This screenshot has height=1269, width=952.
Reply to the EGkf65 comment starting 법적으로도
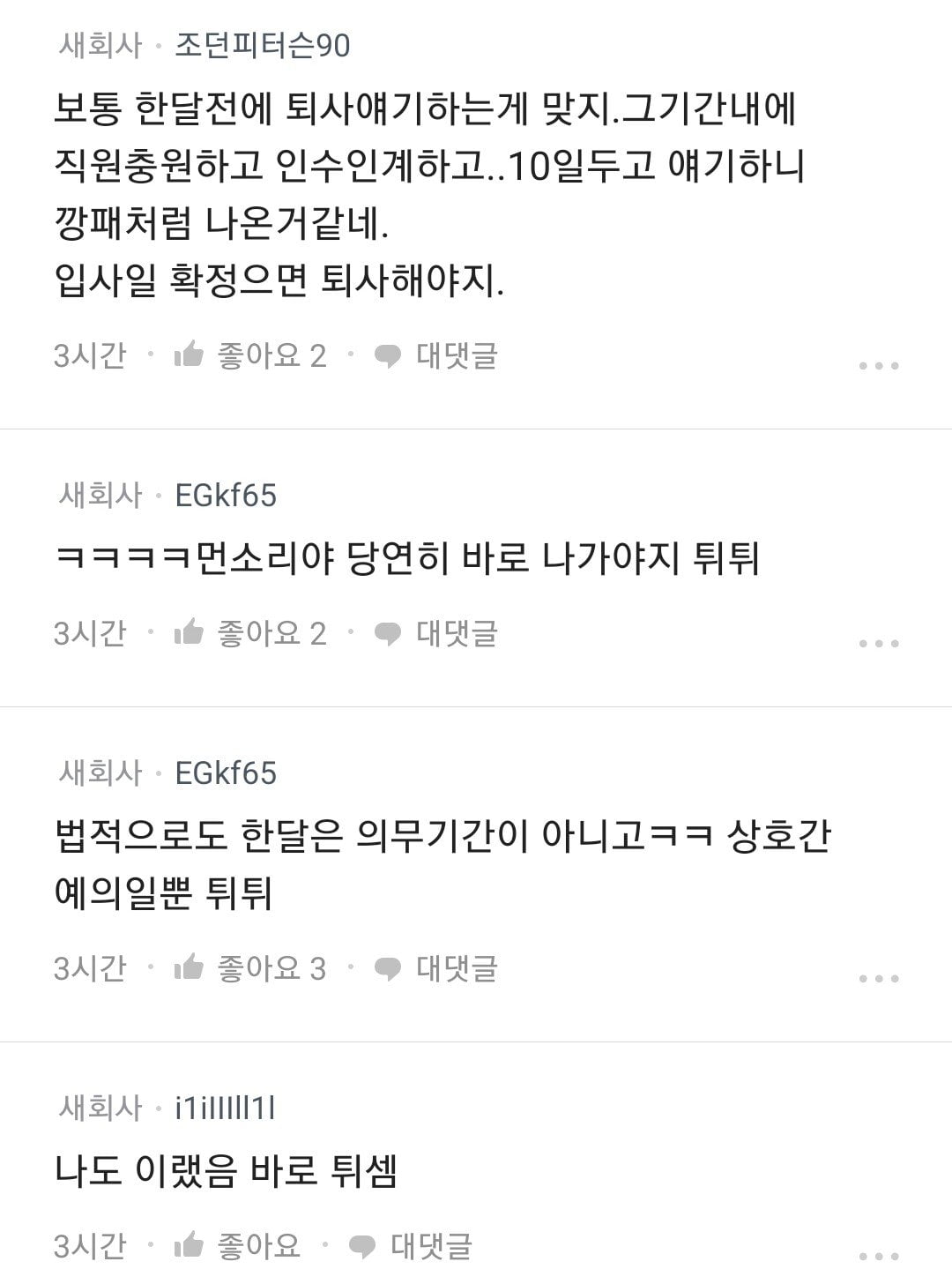(x=436, y=968)
